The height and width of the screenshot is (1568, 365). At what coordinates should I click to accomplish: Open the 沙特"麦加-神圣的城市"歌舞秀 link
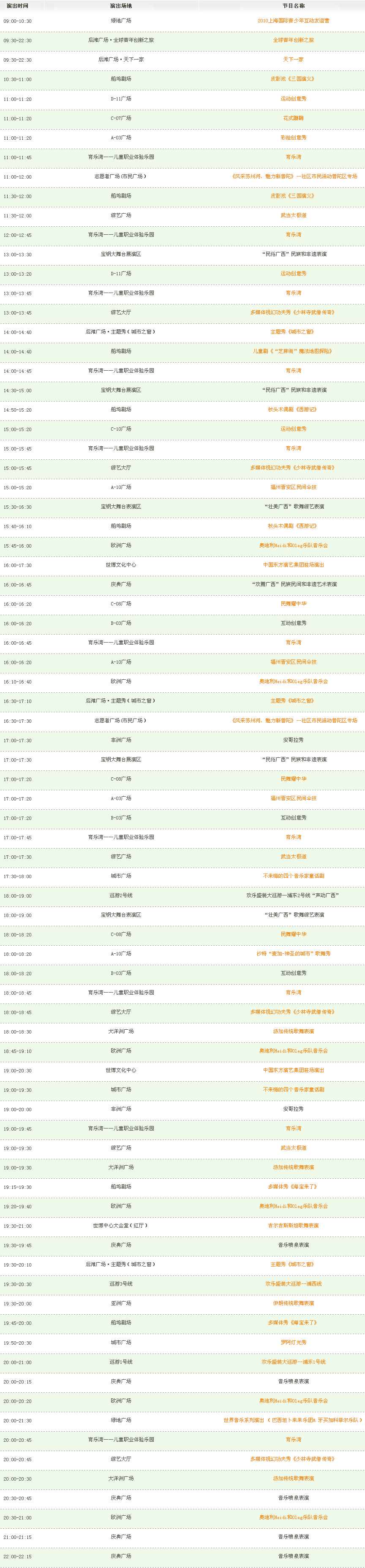[x=293, y=954]
